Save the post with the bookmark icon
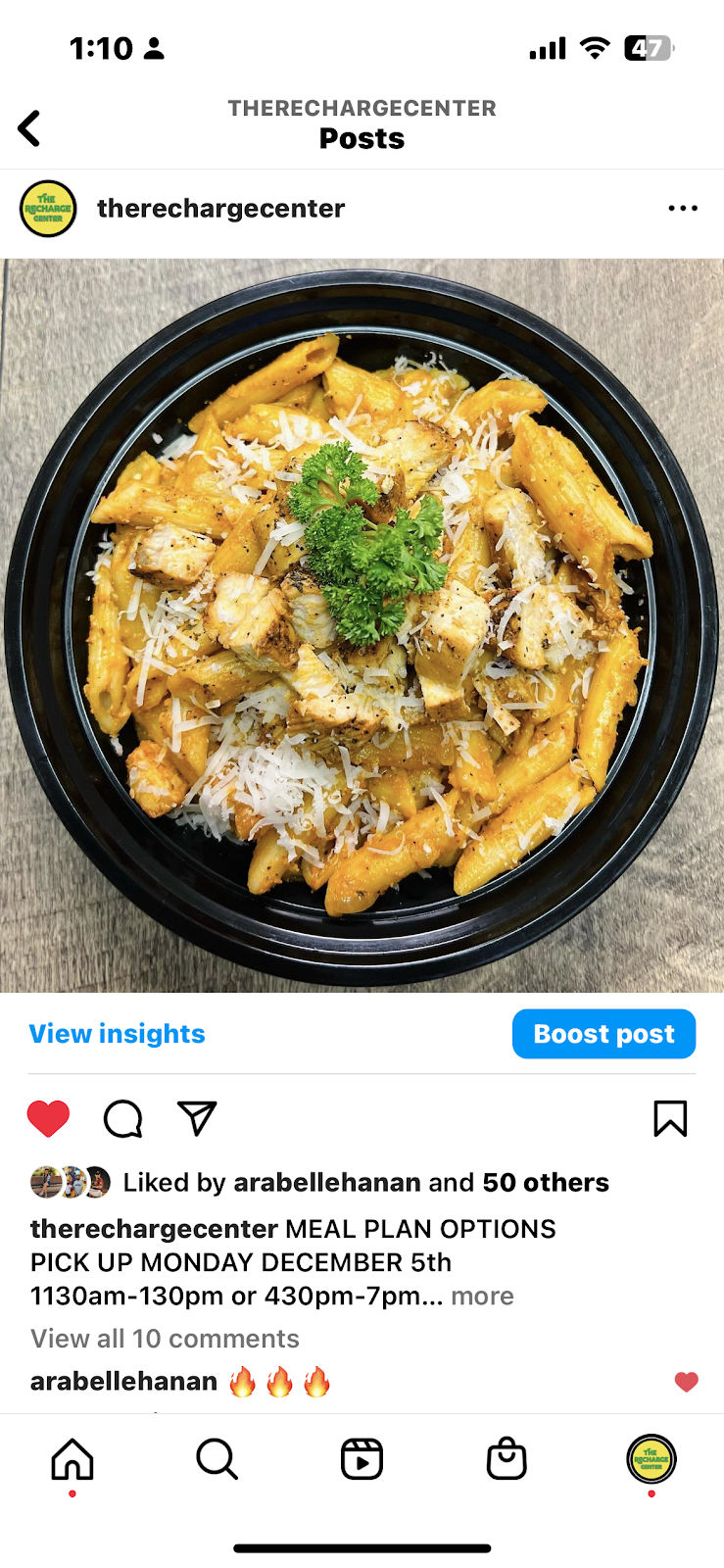Viewport: 724px width, 1568px height. coord(669,1117)
